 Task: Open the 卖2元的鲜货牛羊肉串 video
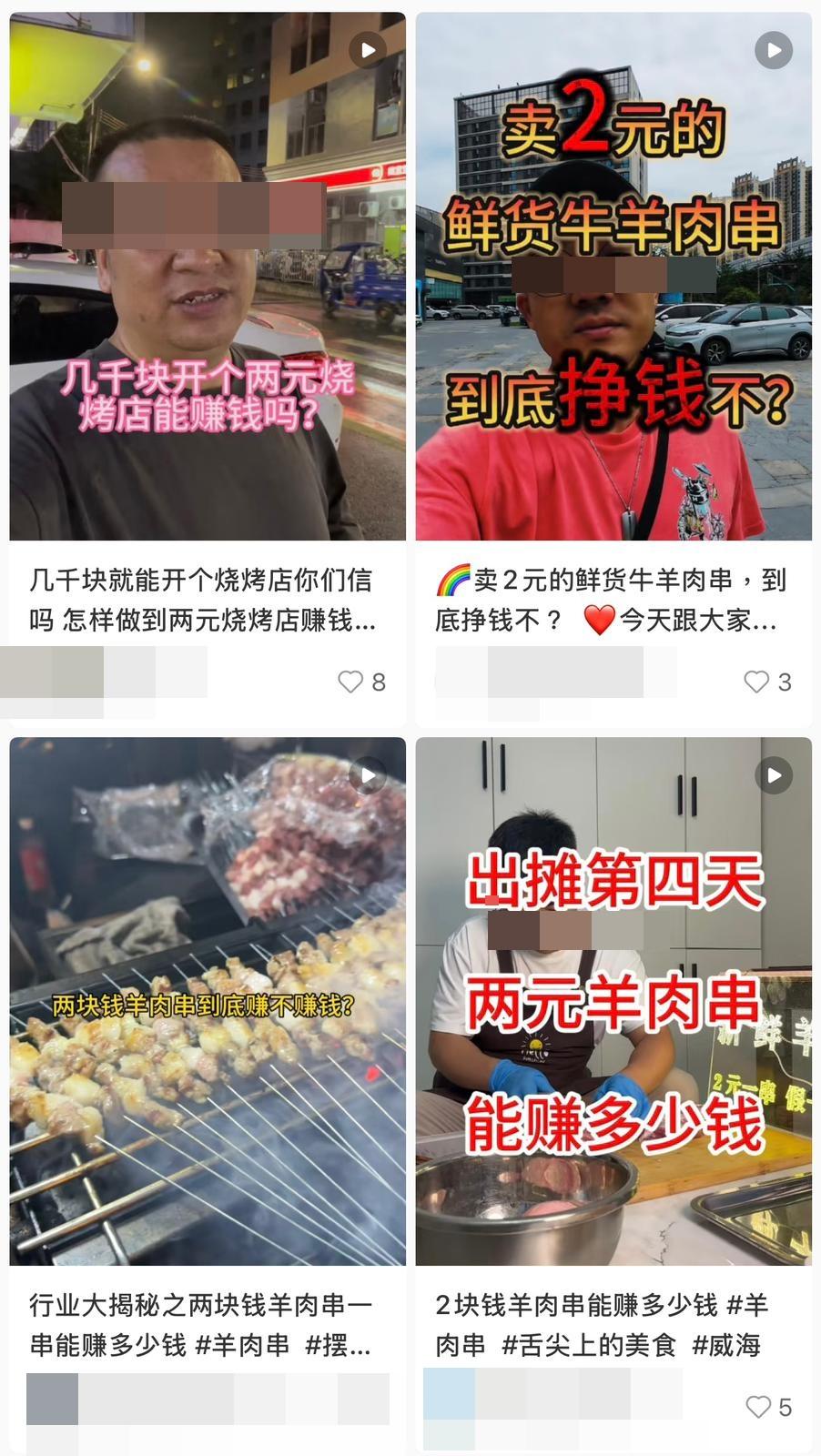(x=613, y=276)
